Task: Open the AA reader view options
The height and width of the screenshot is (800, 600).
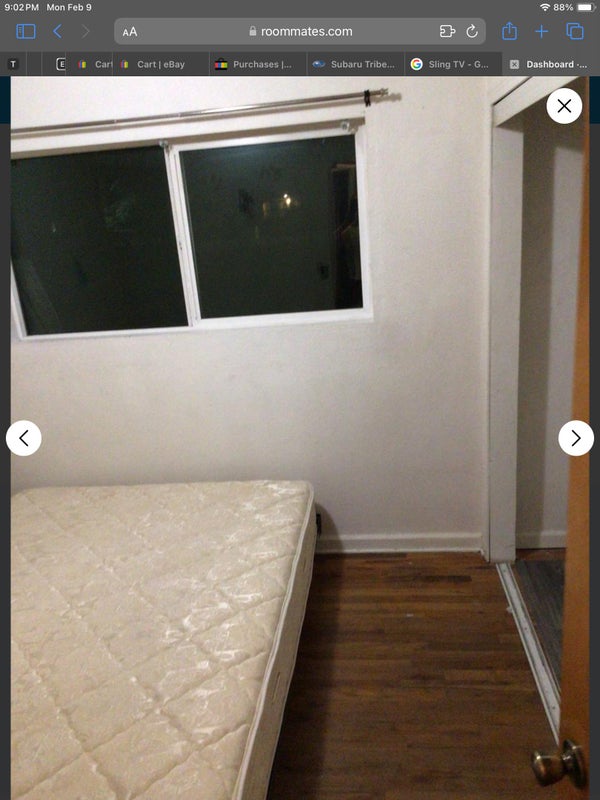Action: pos(130,32)
